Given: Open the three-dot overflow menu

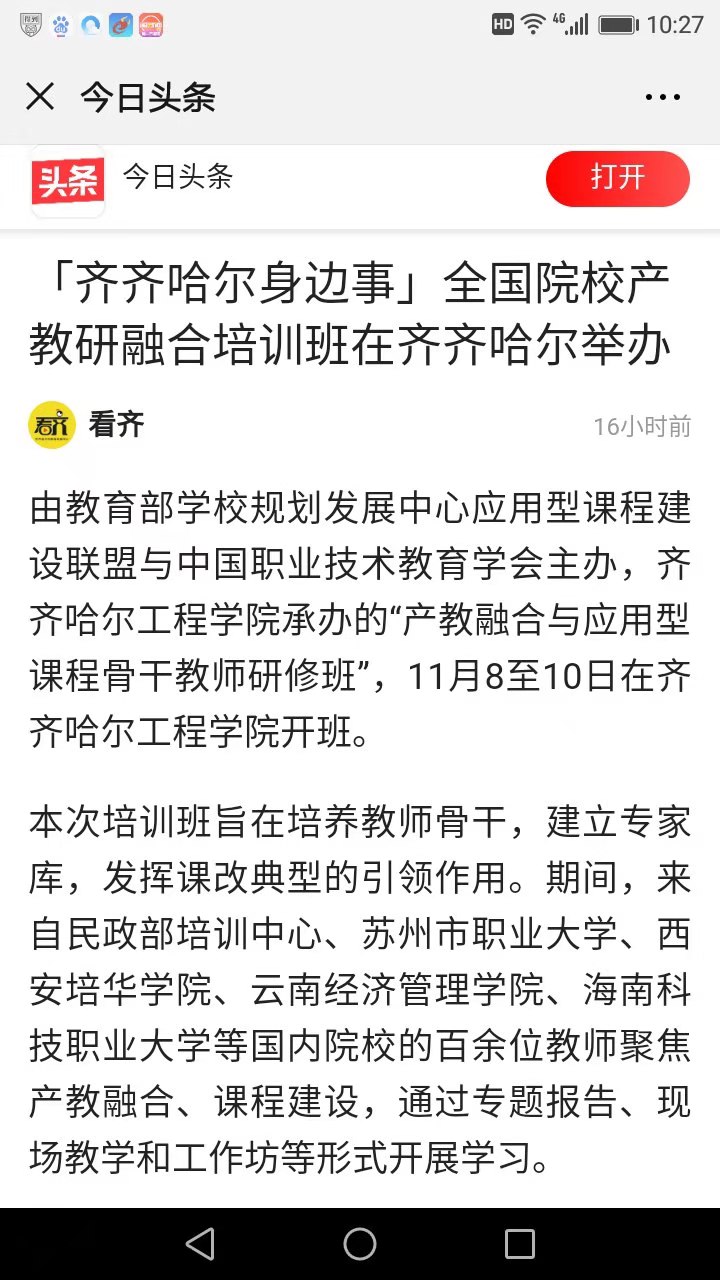Looking at the screenshot, I should tap(662, 97).
